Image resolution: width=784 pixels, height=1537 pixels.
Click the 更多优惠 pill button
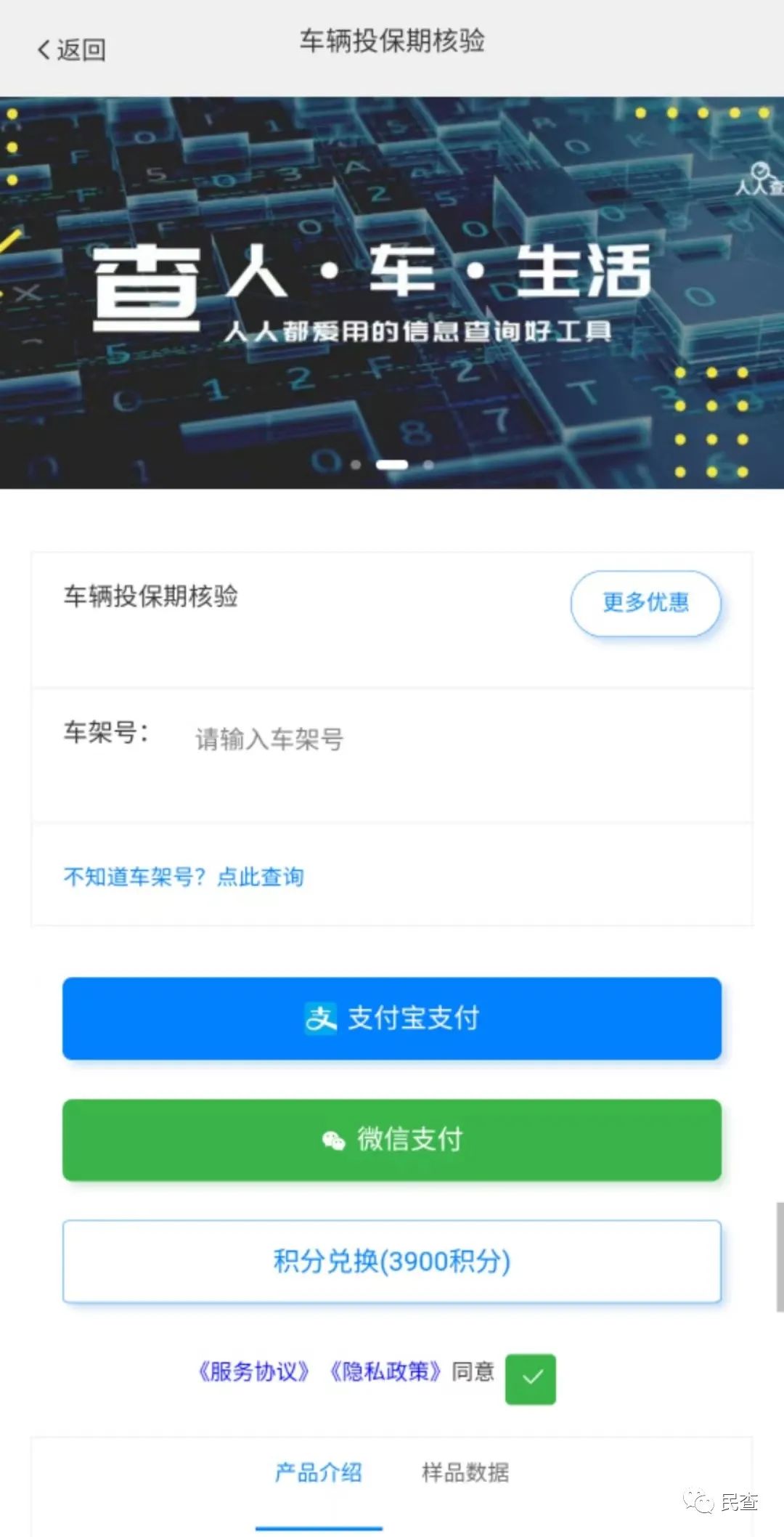click(x=645, y=603)
